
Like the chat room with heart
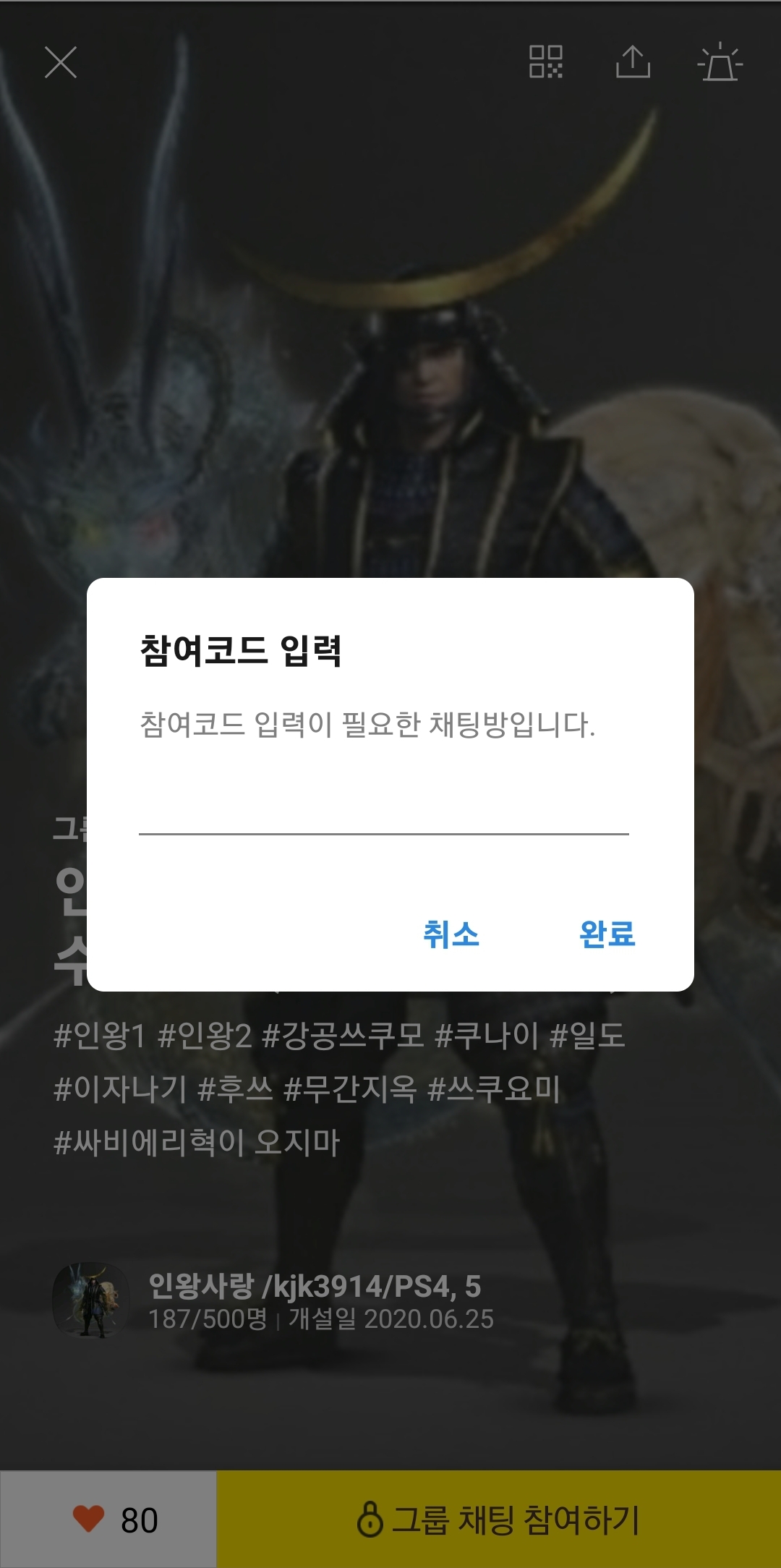coord(108,1519)
